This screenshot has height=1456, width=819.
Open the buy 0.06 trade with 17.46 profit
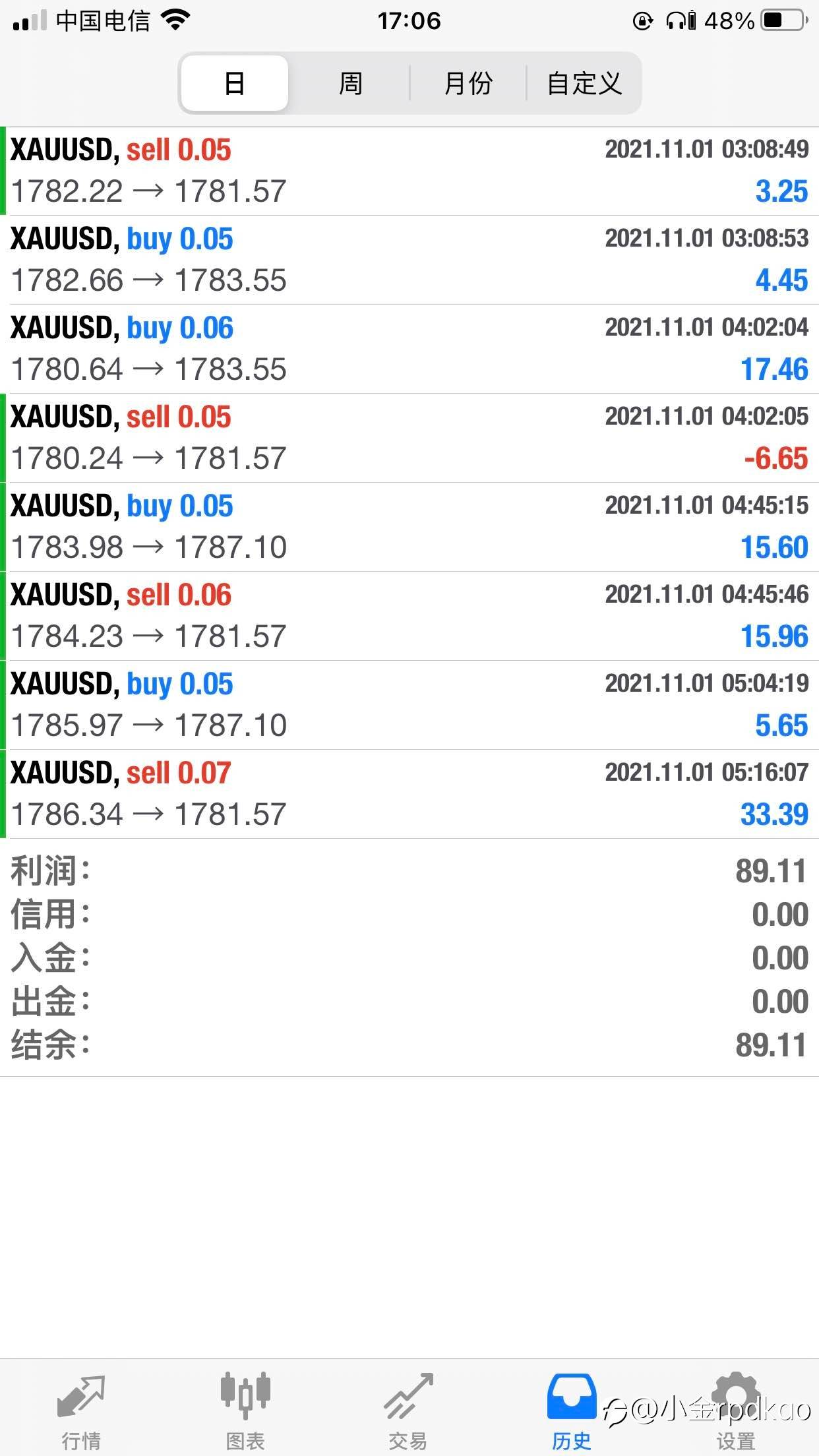point(409,349)
